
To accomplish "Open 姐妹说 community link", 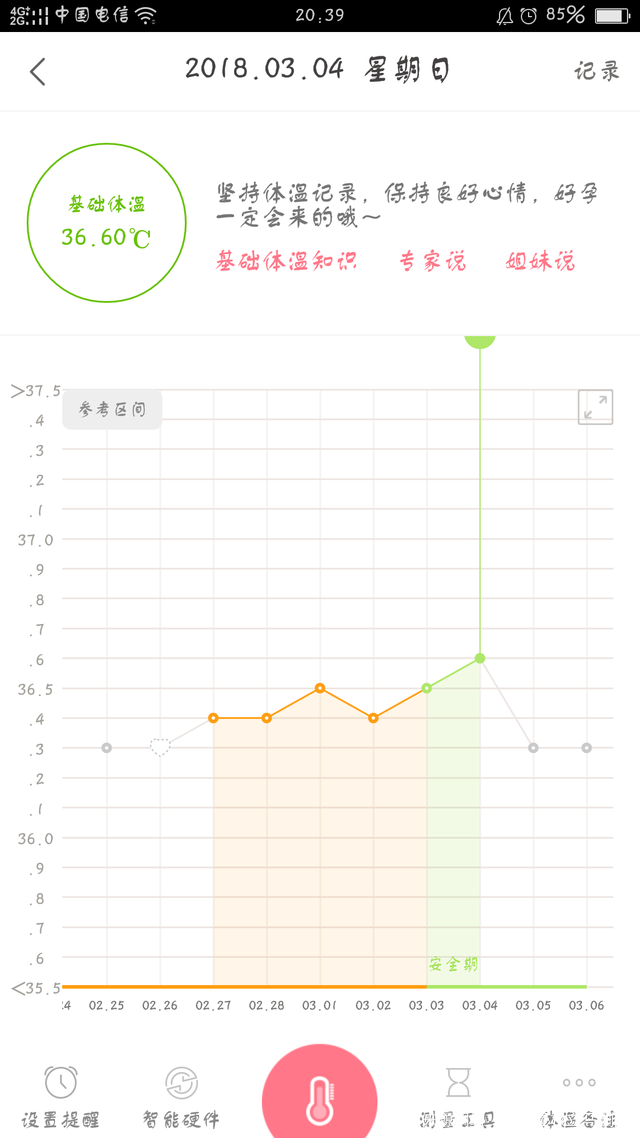I will click(541, 262).
